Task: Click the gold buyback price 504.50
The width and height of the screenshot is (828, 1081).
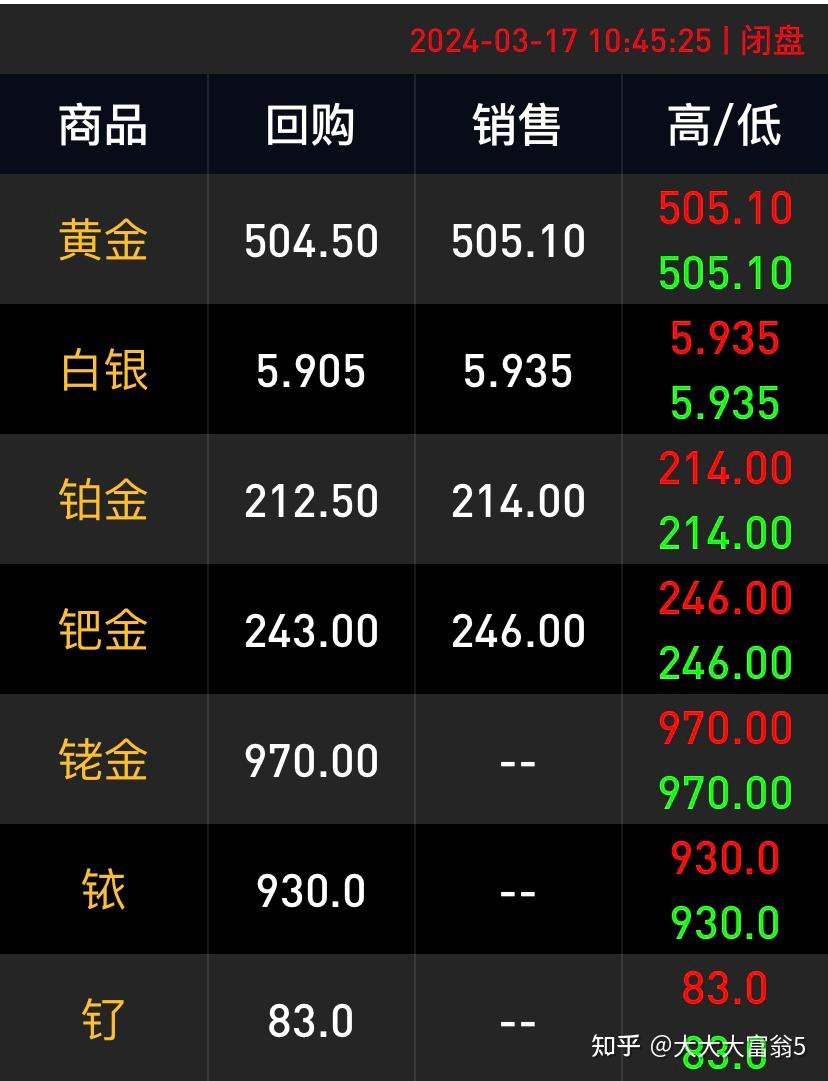Action: tap(310, 240)
